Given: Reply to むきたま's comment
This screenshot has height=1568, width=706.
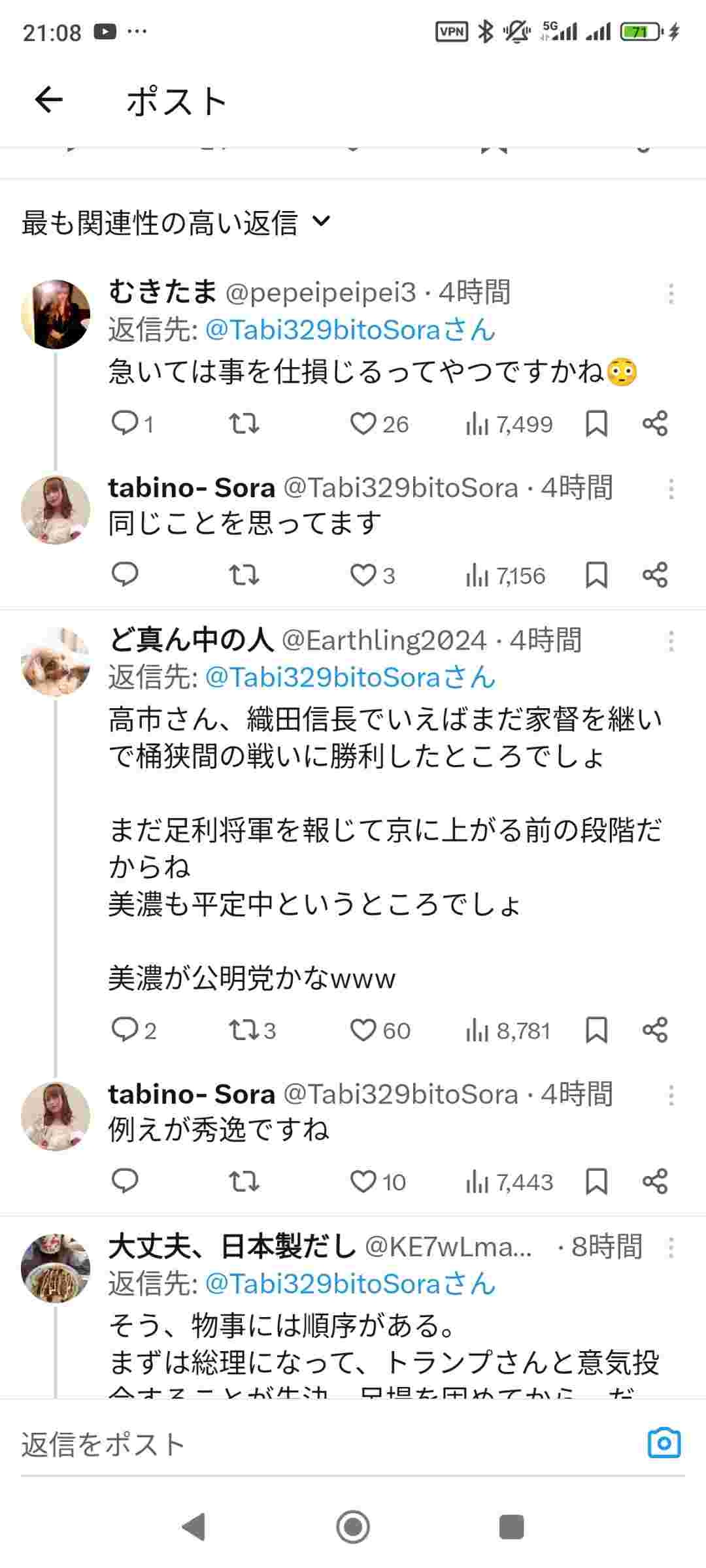Looking at the screenshot, I should 124,424.
